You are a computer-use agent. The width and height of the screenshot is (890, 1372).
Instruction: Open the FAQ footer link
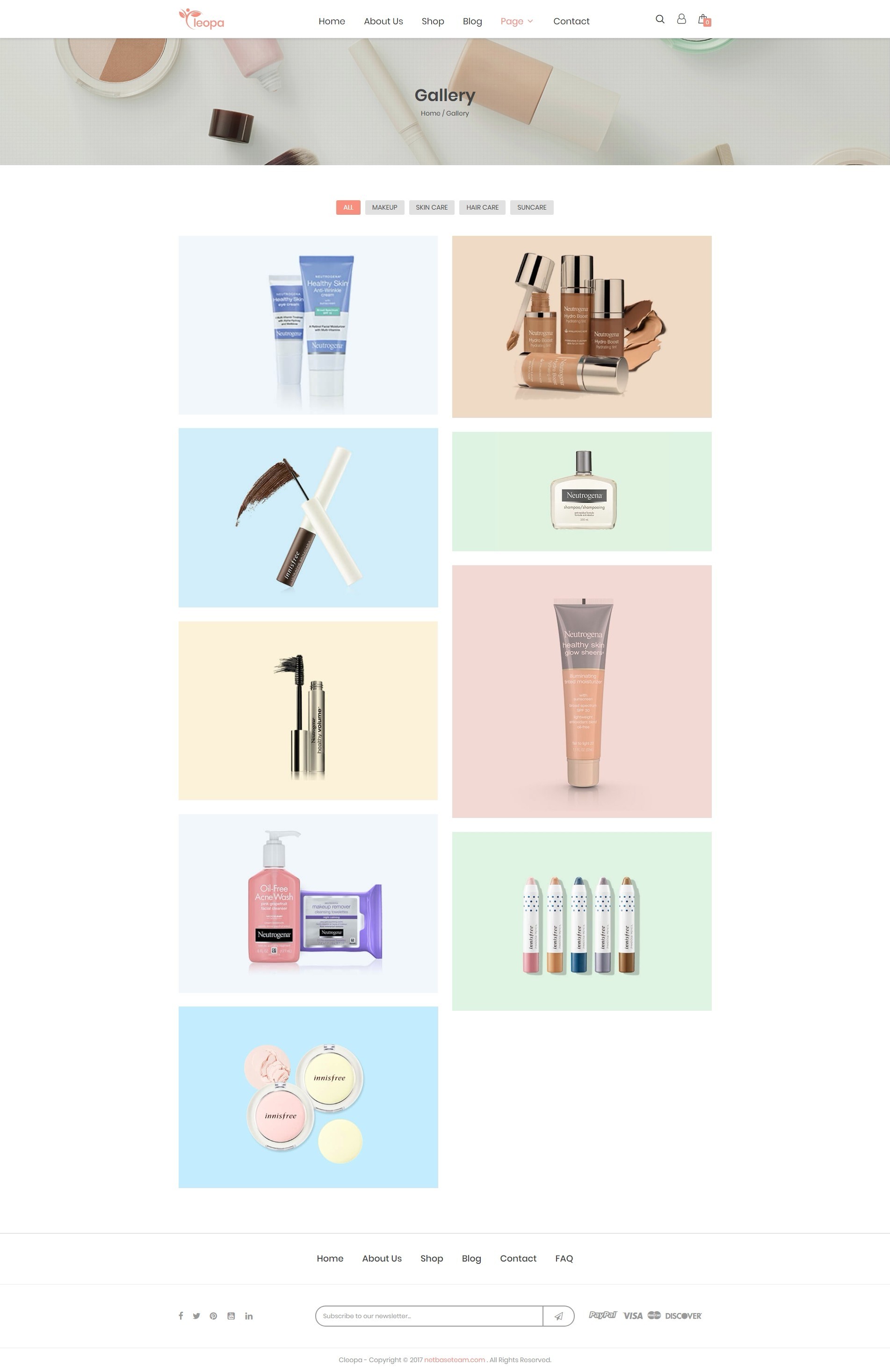[564, 1258]
